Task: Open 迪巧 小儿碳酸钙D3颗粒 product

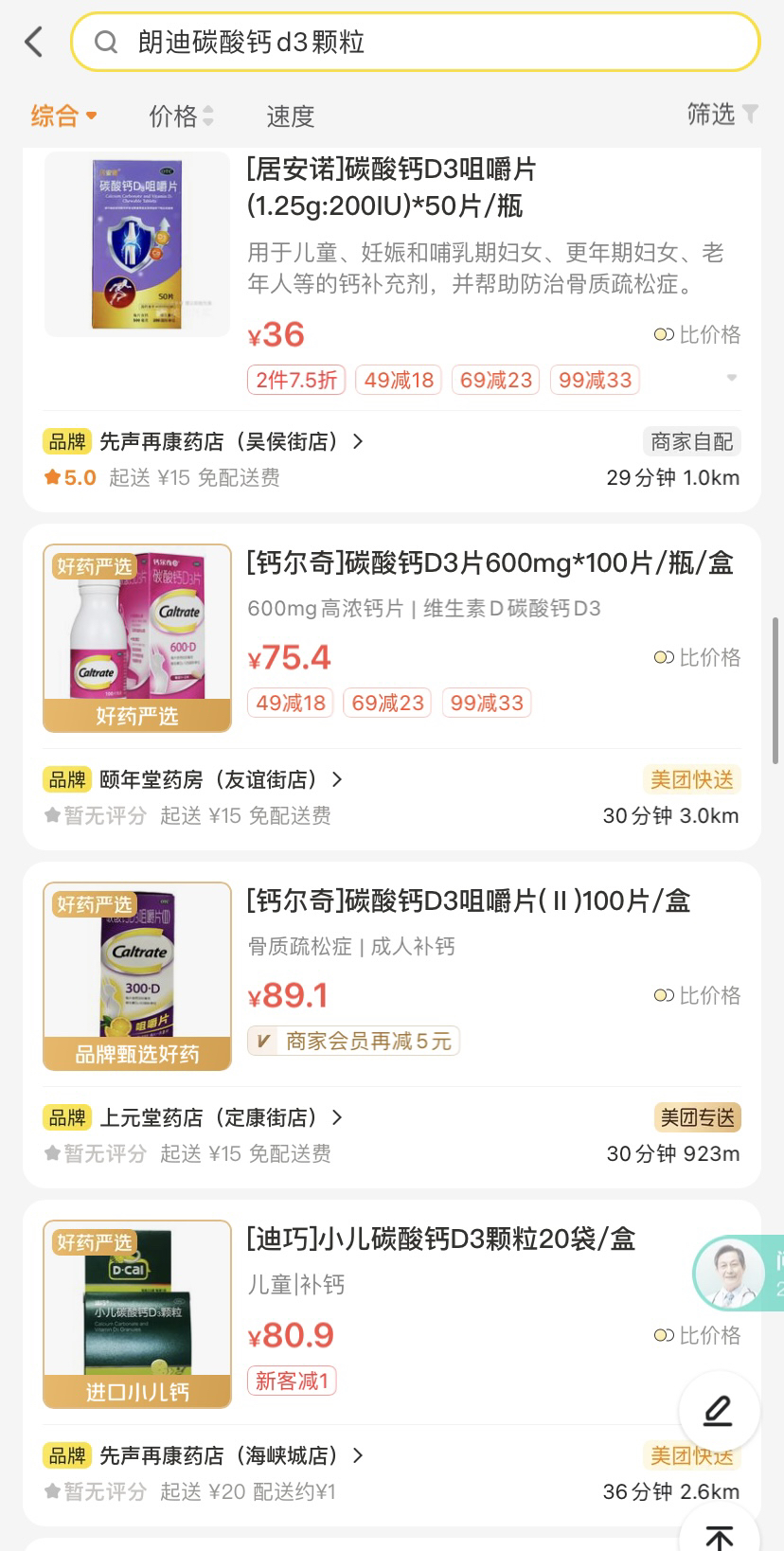Action: 440,1239
